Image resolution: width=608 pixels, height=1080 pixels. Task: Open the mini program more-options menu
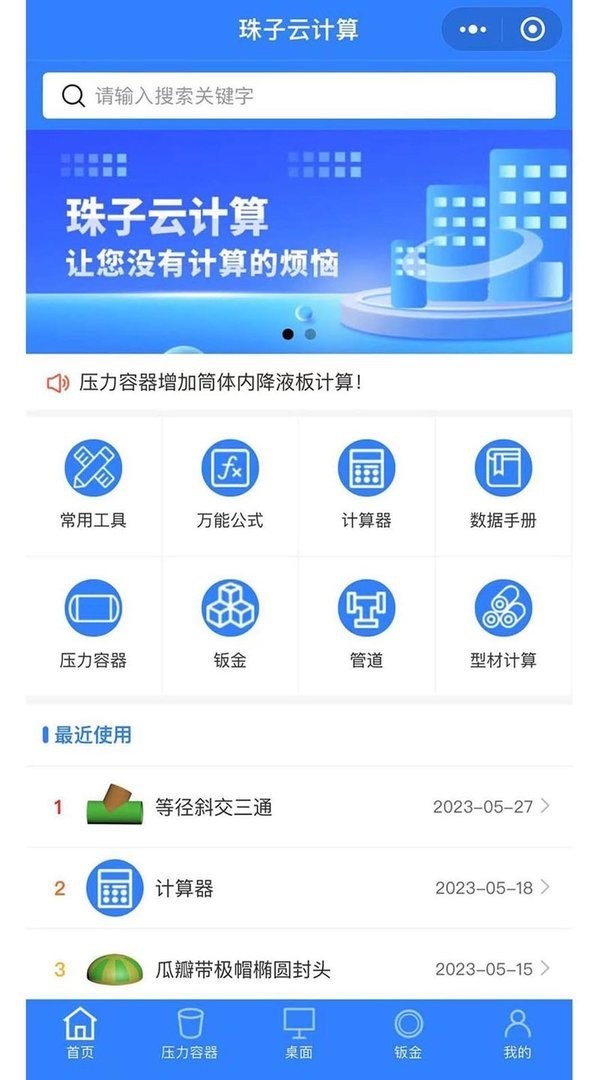click(472, 30)
